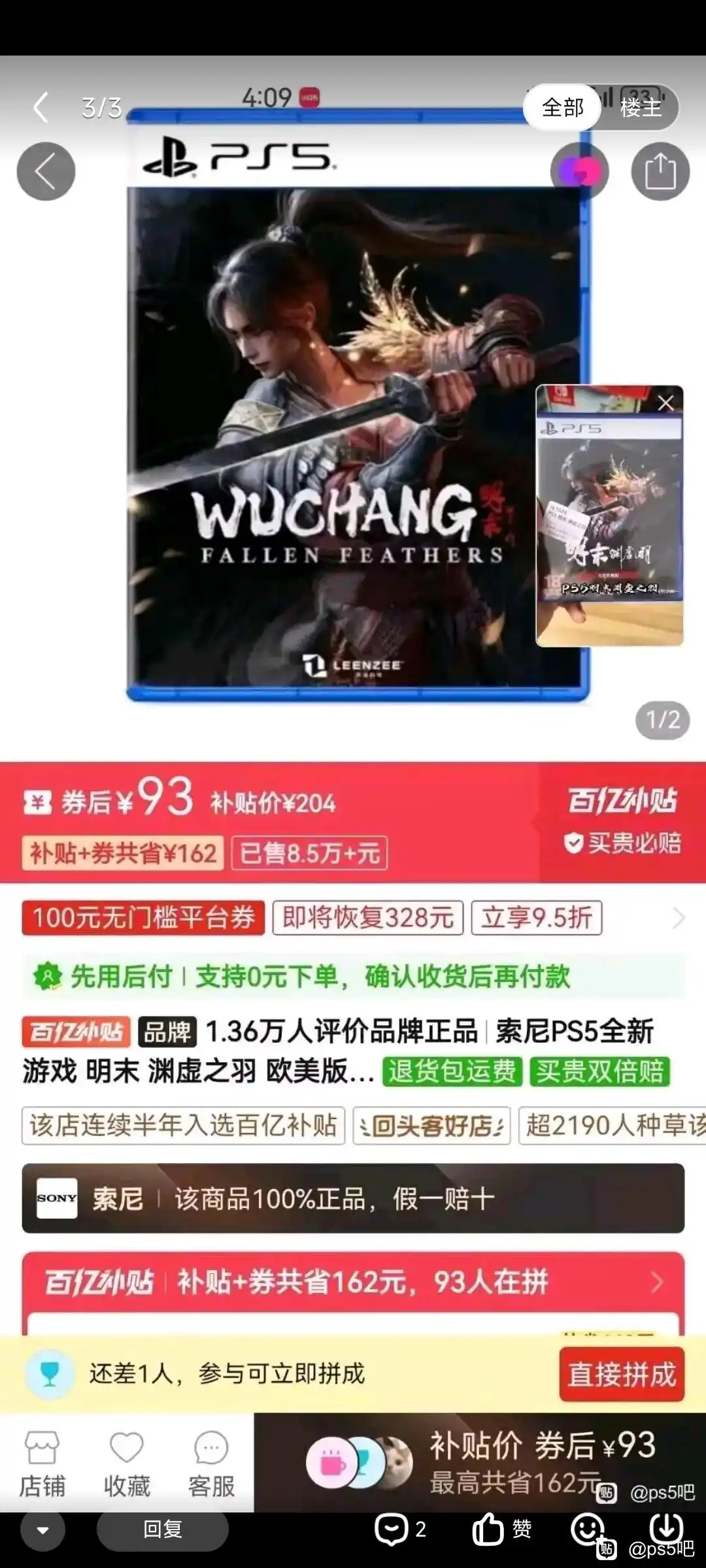Go back from the image viewer
Viewport: 706px width, 1568px height.
click(x=41, y=107)
